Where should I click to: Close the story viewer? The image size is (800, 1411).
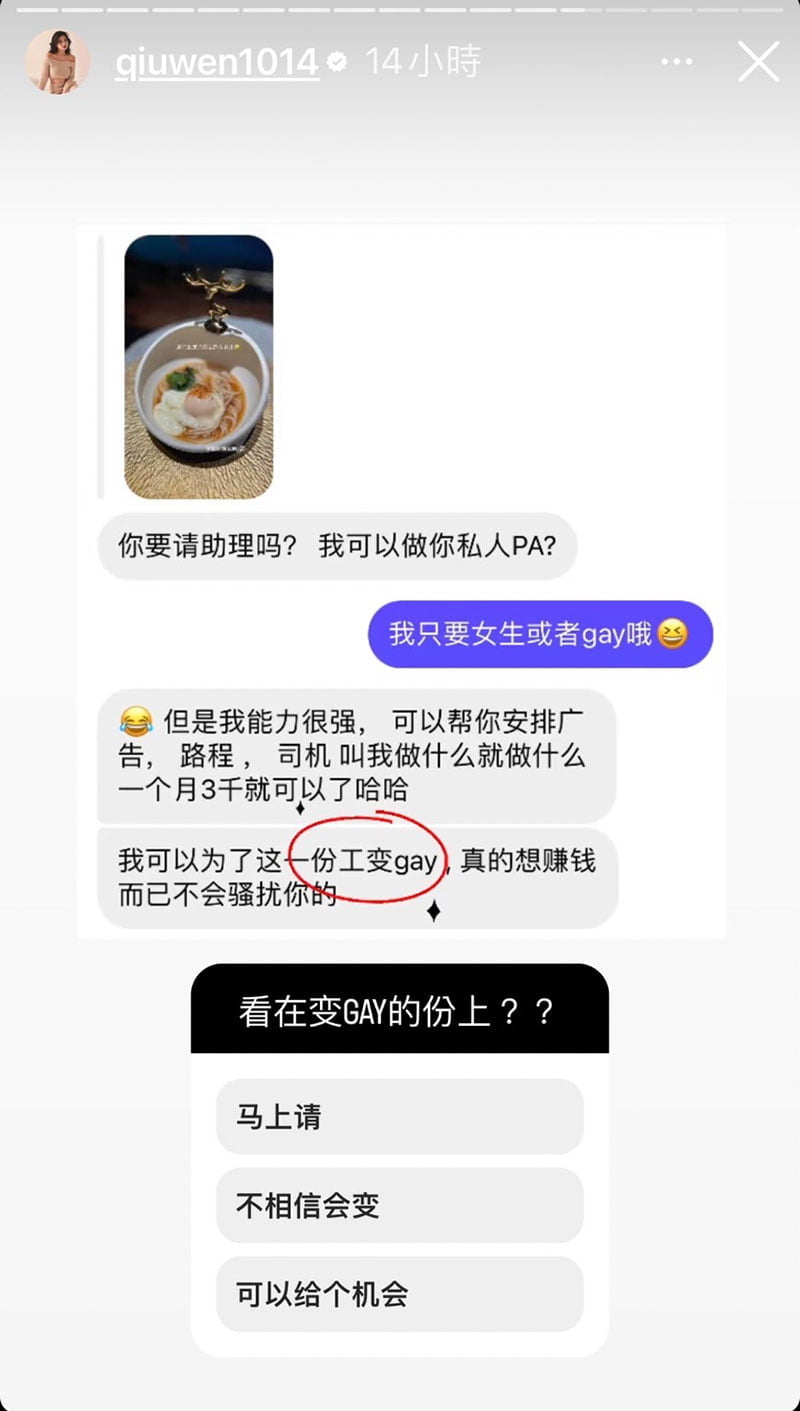click(x=758, y=62)
